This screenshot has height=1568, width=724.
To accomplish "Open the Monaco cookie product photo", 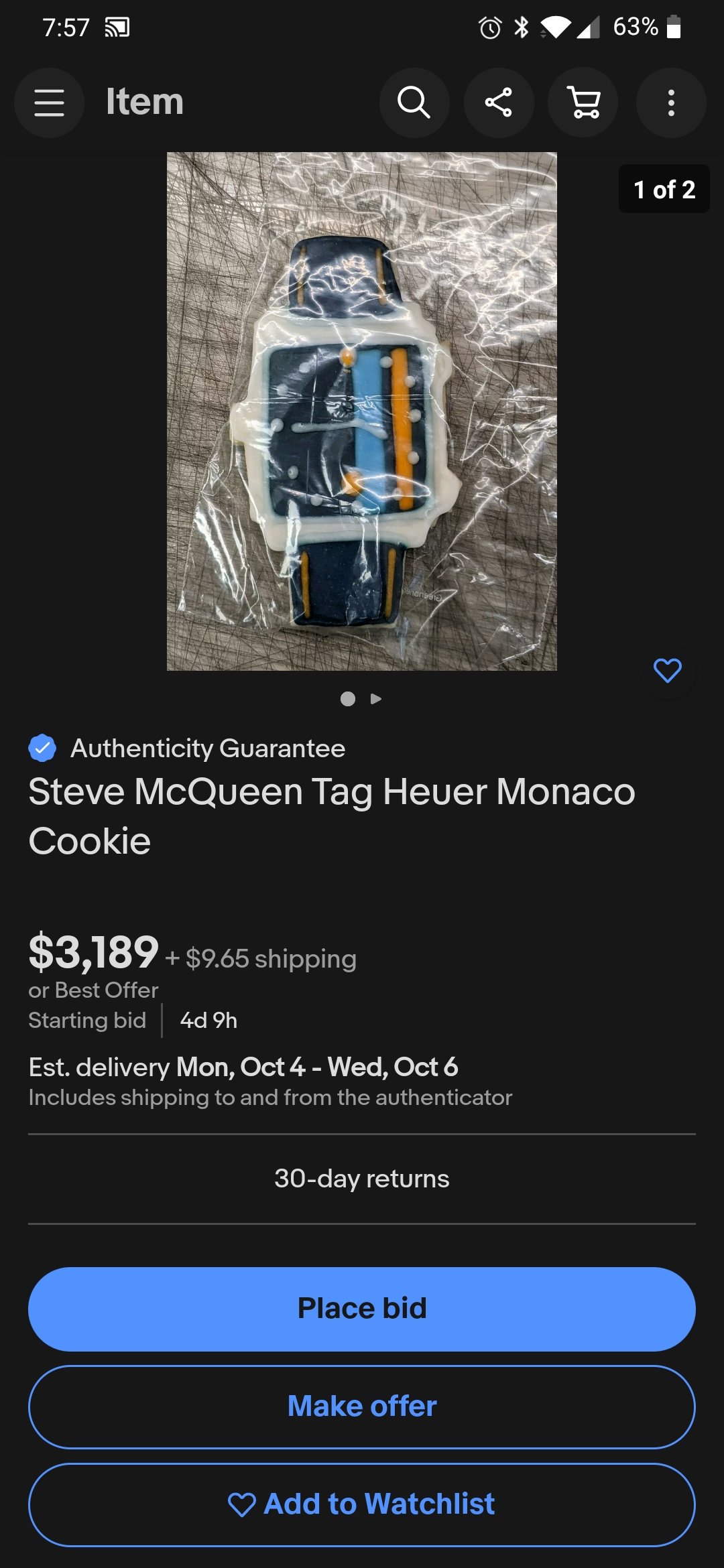I will [361, 411].
